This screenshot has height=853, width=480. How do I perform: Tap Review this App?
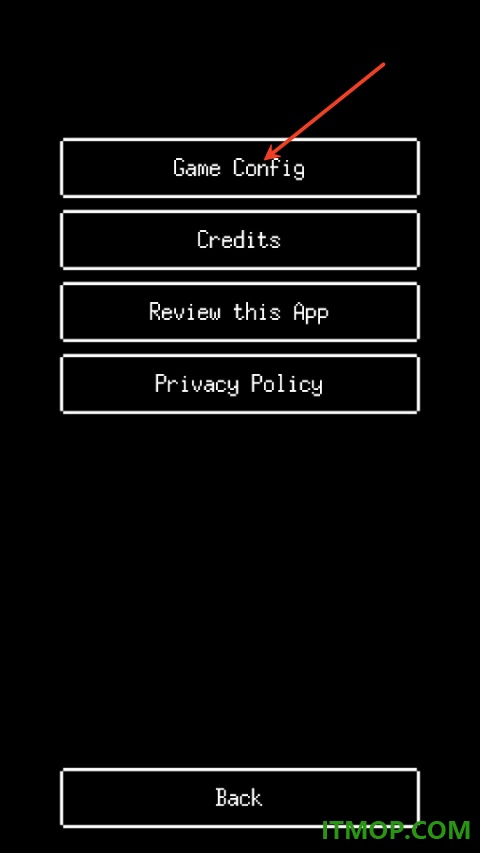pos(239,312)
